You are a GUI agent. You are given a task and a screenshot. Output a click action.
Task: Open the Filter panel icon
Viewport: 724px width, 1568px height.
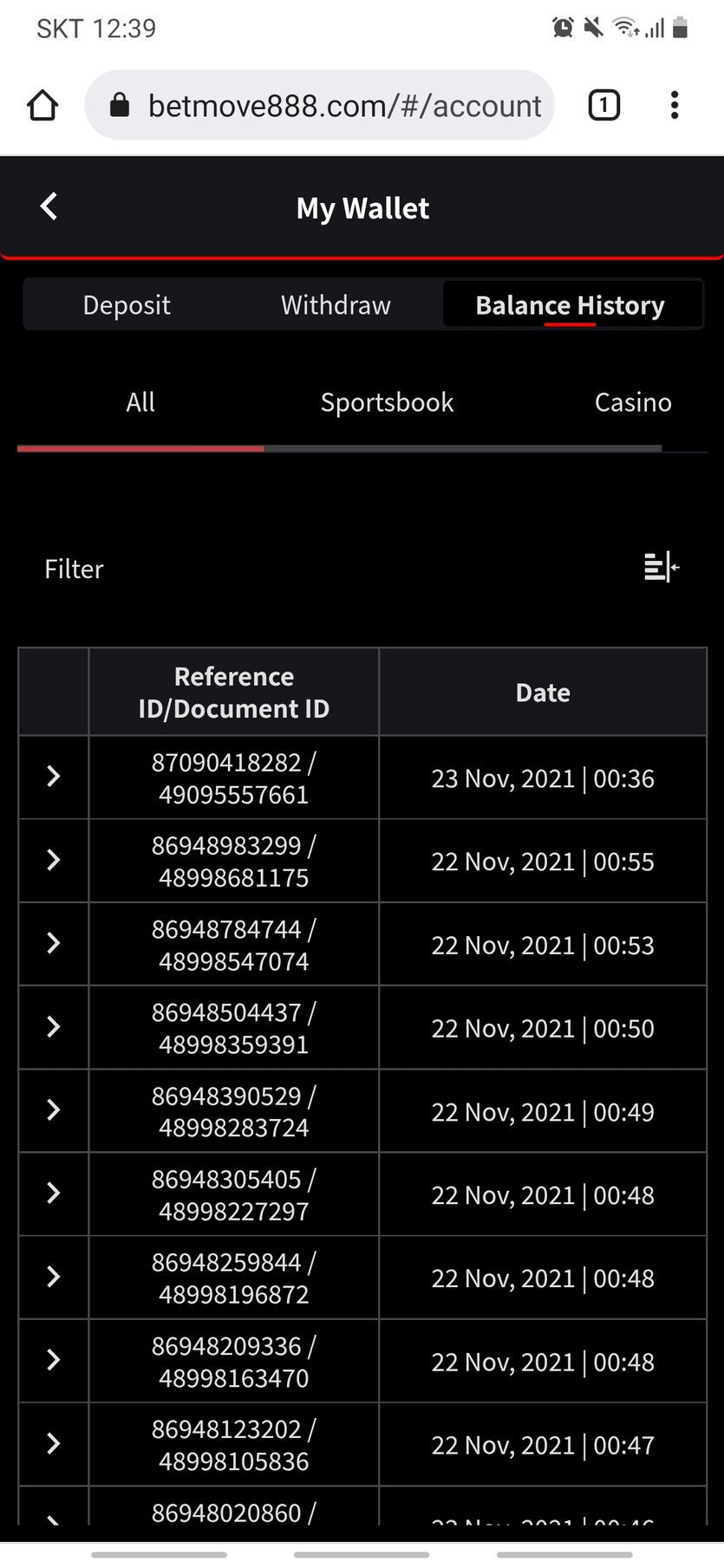click(x=662, y=567)
